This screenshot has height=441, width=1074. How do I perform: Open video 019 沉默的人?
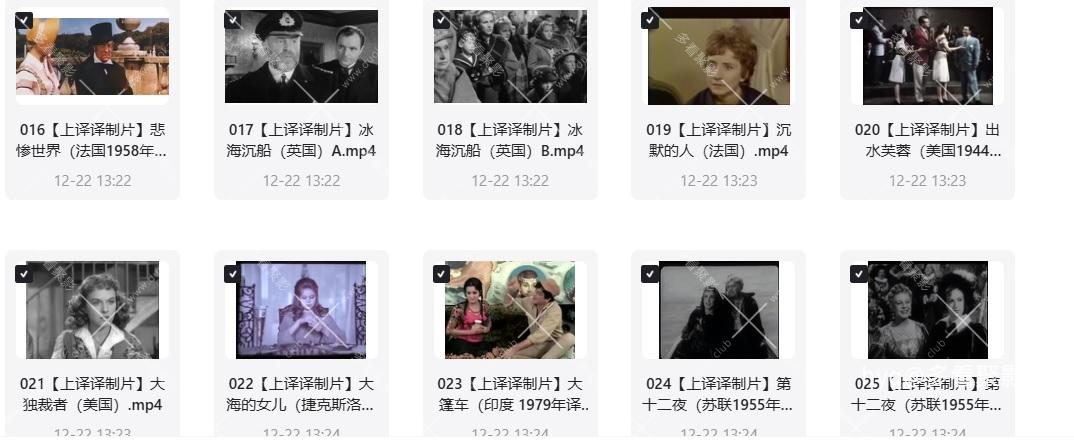coord(718,56)
